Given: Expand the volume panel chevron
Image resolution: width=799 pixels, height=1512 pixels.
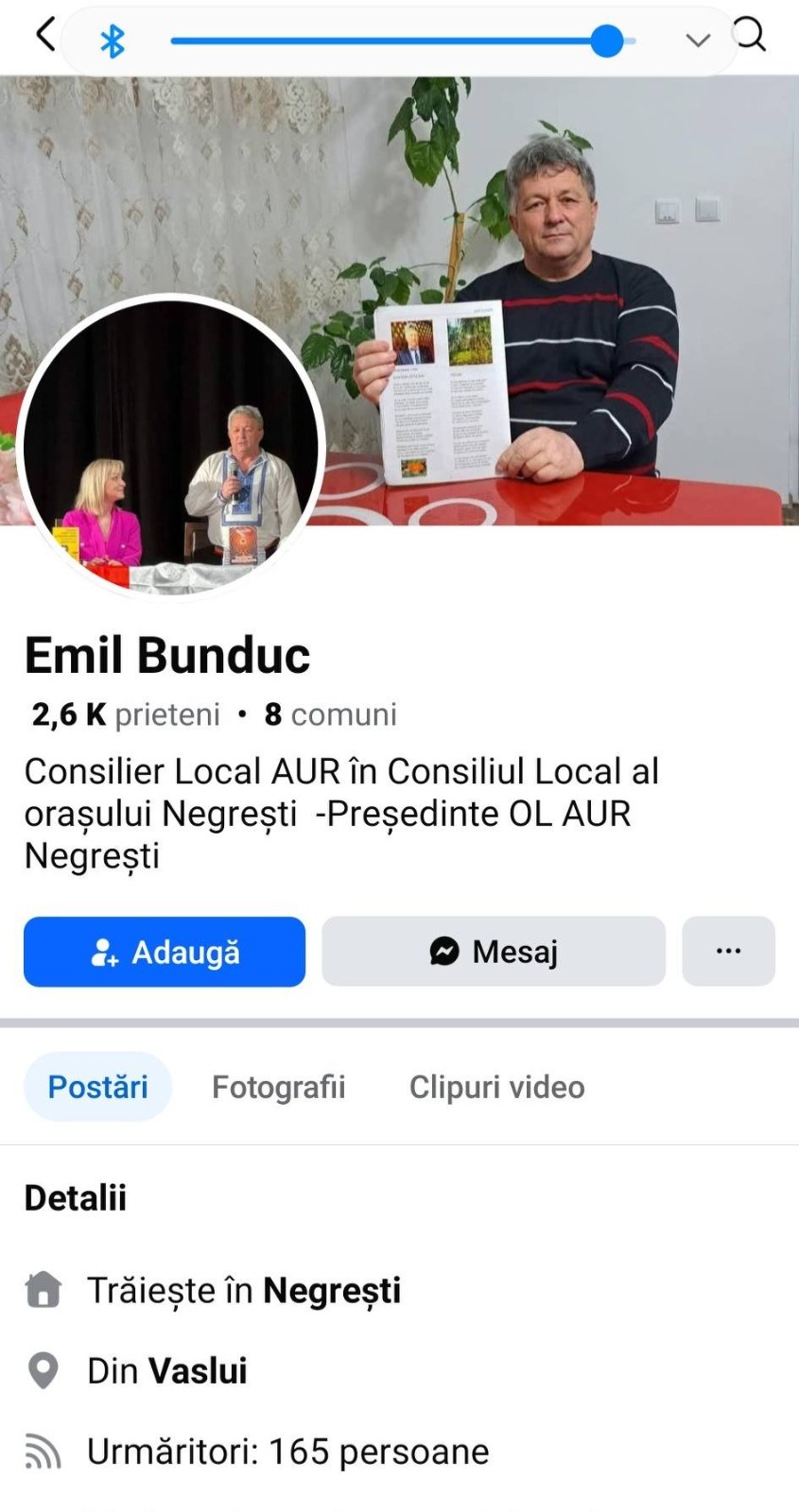Looking at the screenshot, I should pyautogui.click(x=698, y=41).
